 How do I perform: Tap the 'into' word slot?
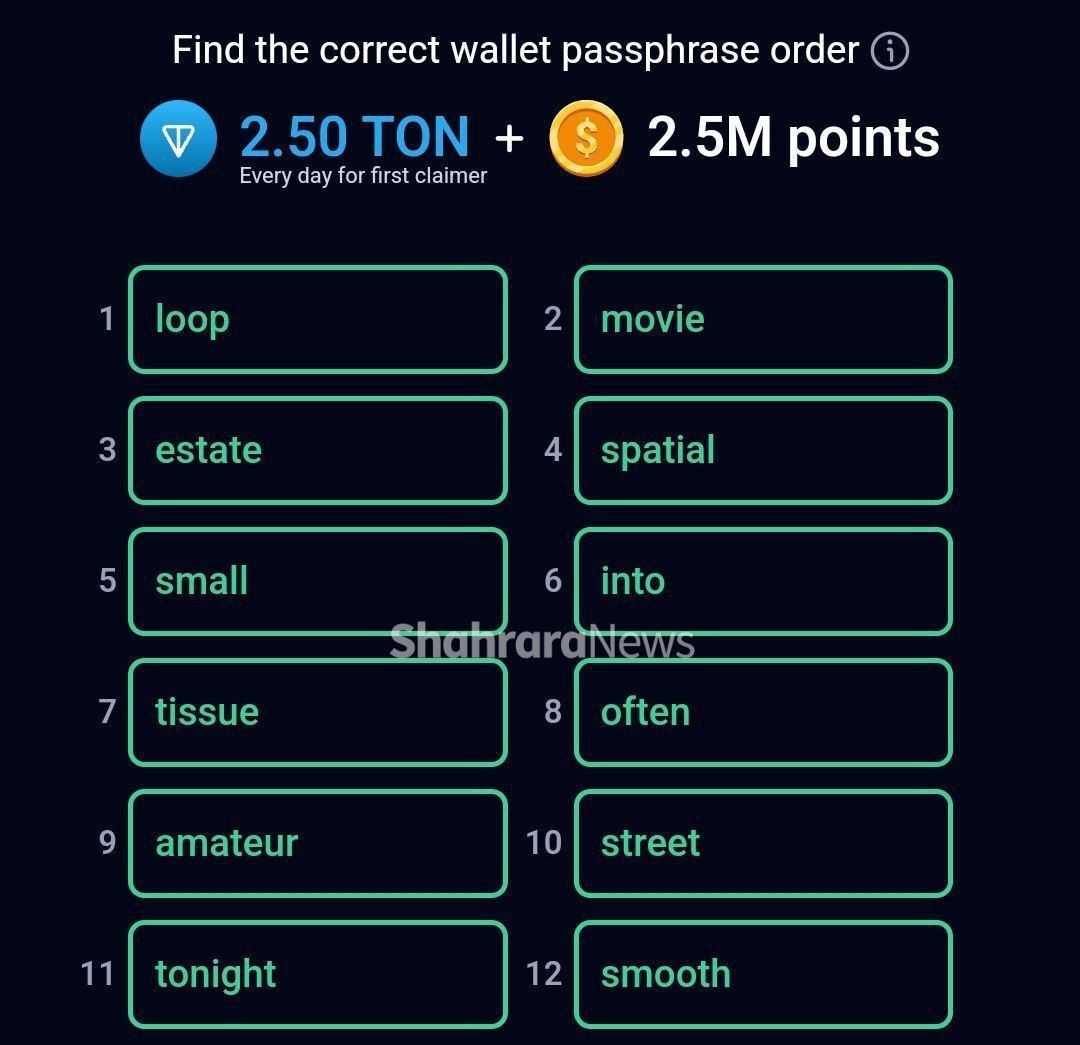pos(763,581)
